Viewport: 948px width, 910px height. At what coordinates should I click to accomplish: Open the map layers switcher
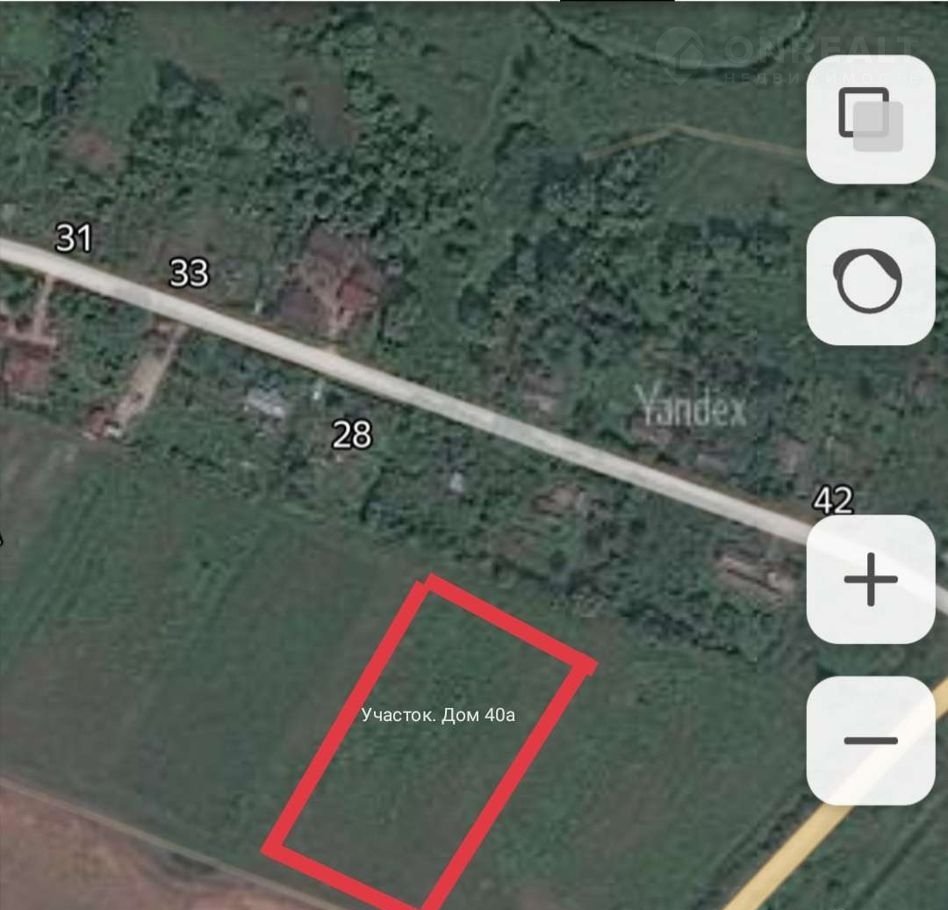point(870,119)
